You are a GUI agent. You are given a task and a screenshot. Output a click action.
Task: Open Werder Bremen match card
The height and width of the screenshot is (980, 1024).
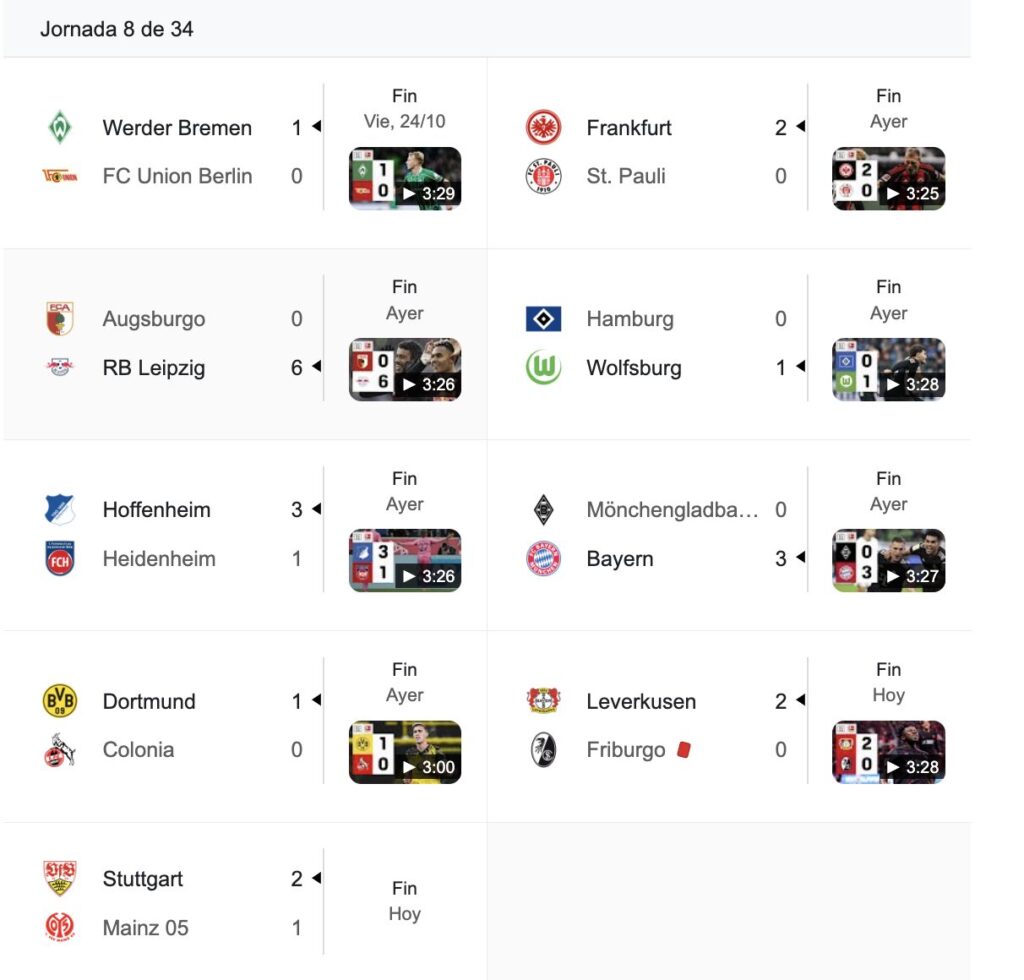point(177,128)
